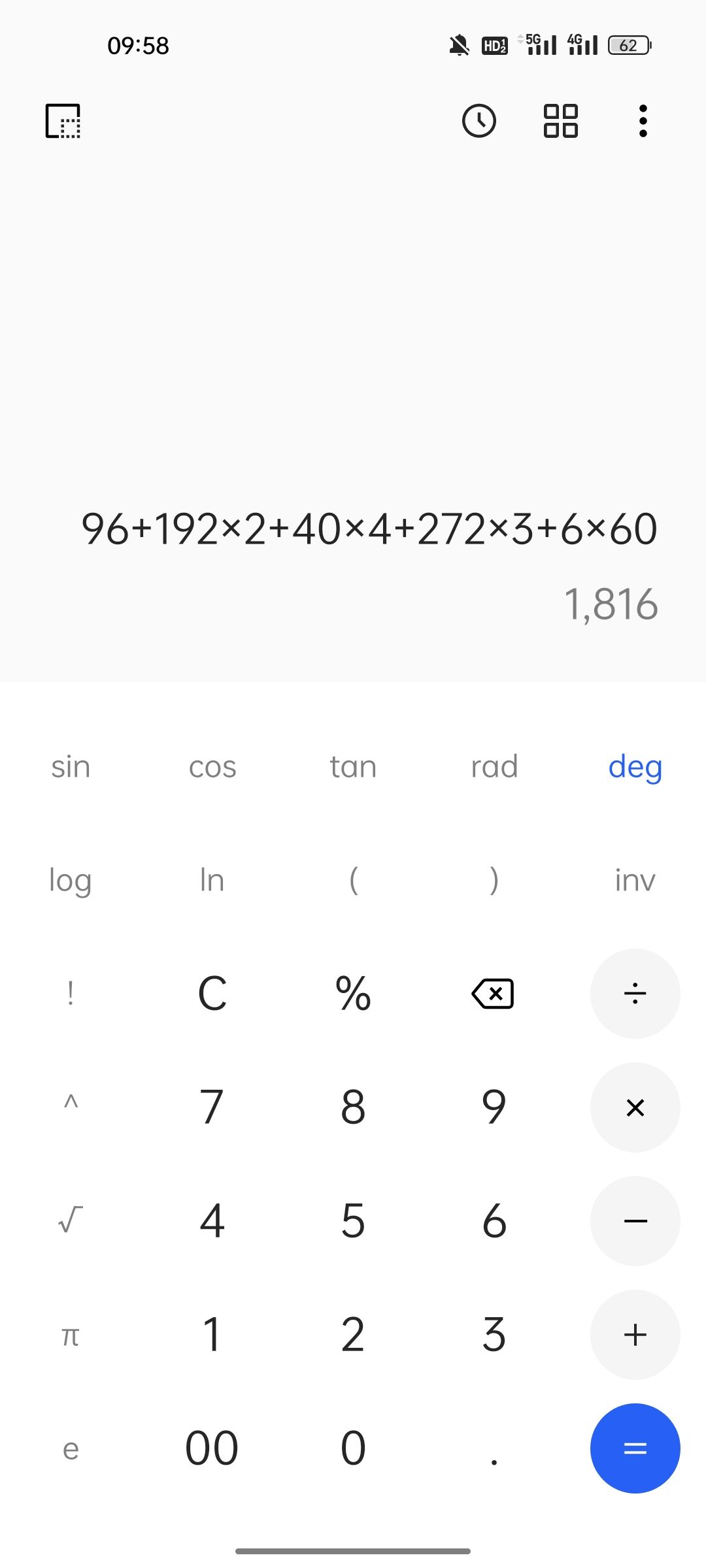Open the calculation history panel

480,121
